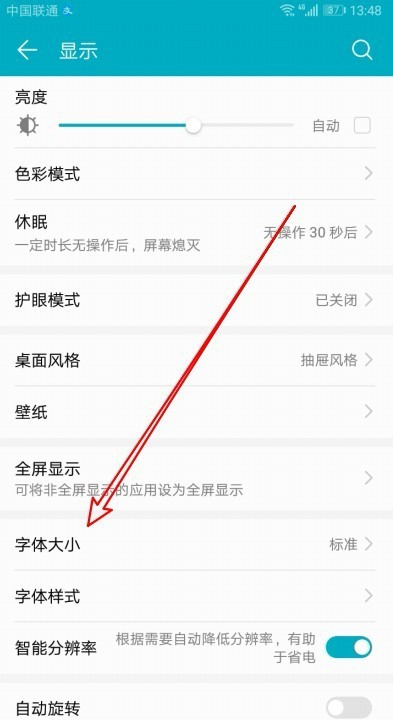Open 色彩模式 settings
This screenshot has height=720, width=393.
(196, 174)
